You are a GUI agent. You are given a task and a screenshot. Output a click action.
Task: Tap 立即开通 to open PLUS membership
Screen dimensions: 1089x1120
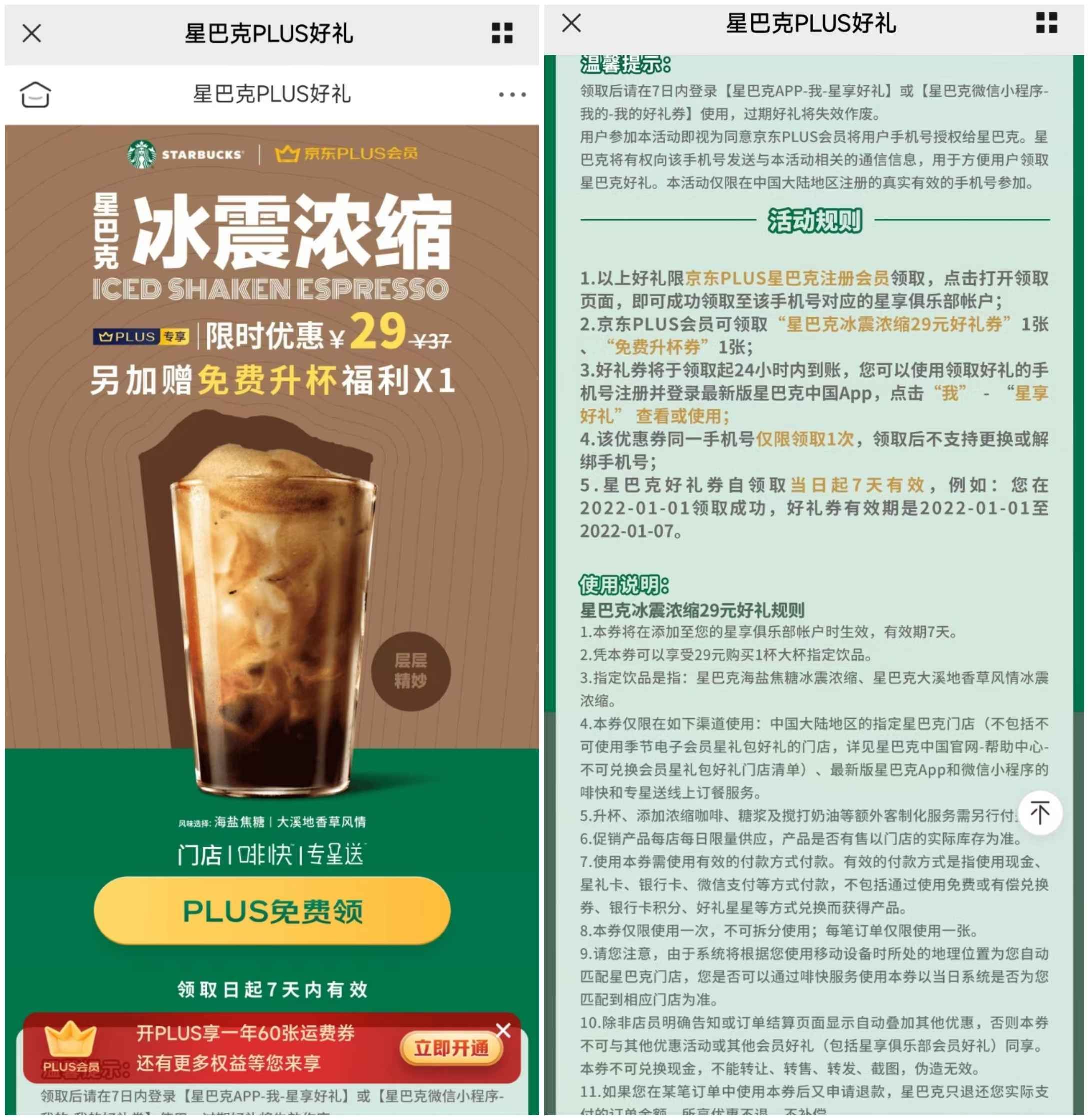[451, 1048]
